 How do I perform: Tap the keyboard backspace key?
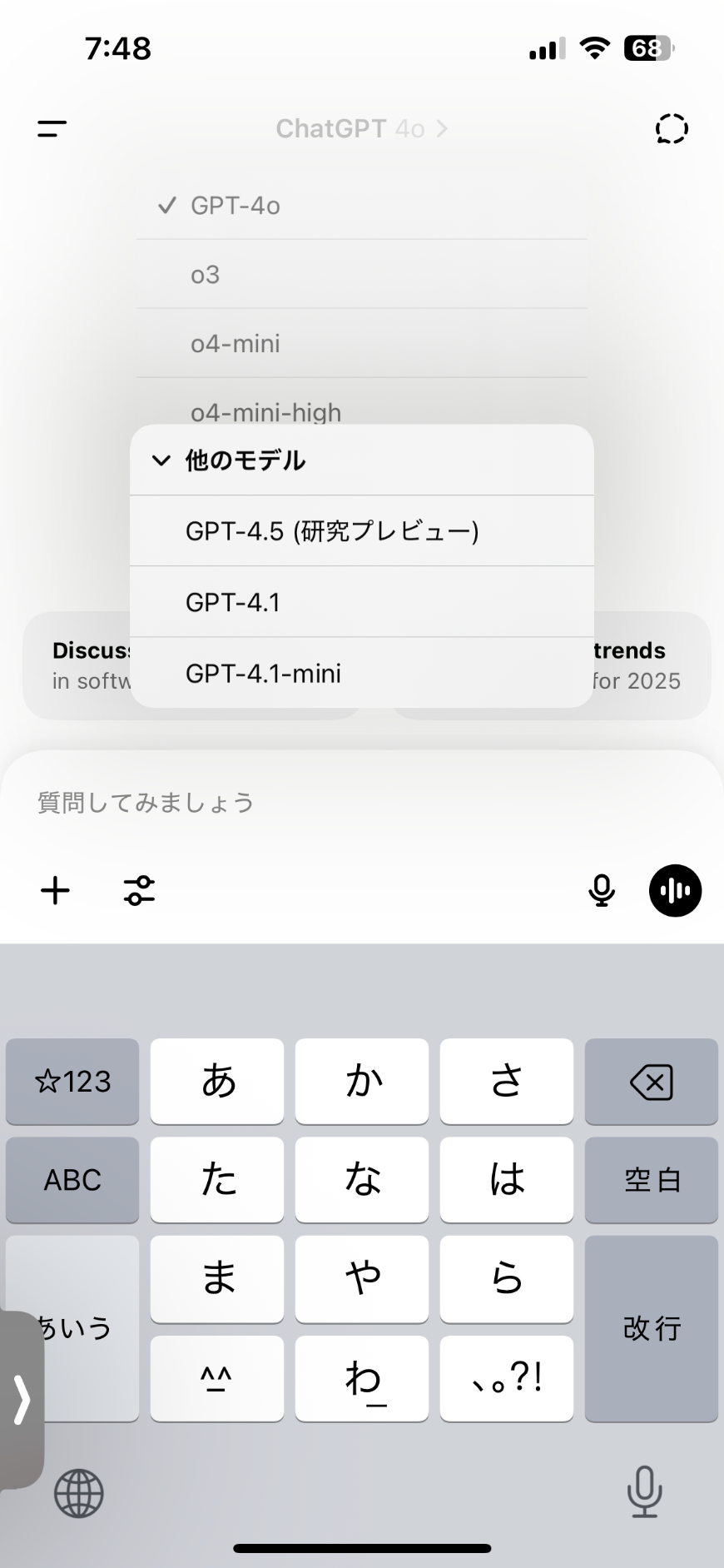652,1082
